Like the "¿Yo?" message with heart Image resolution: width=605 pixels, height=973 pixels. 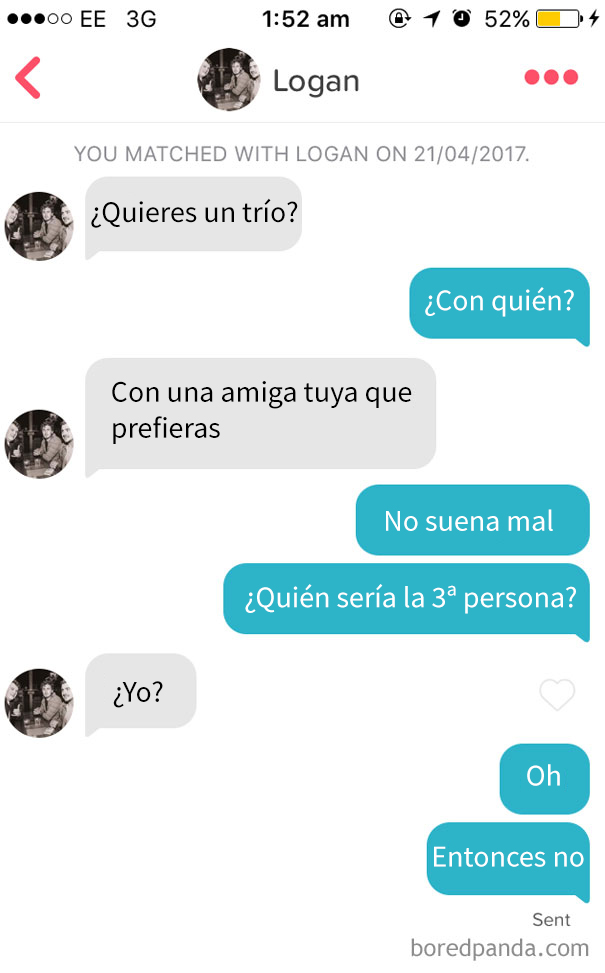(x=557, y=695)
